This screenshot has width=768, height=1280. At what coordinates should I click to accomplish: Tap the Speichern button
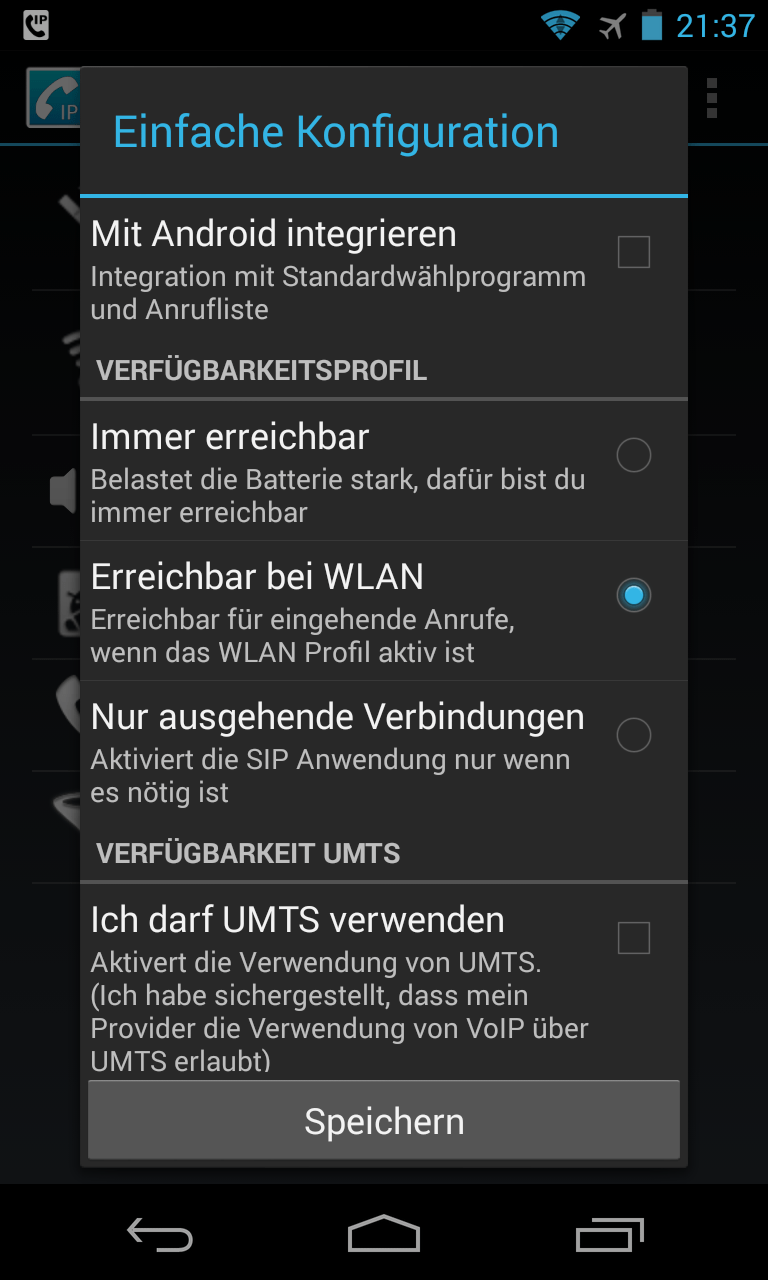(384, 1121)
